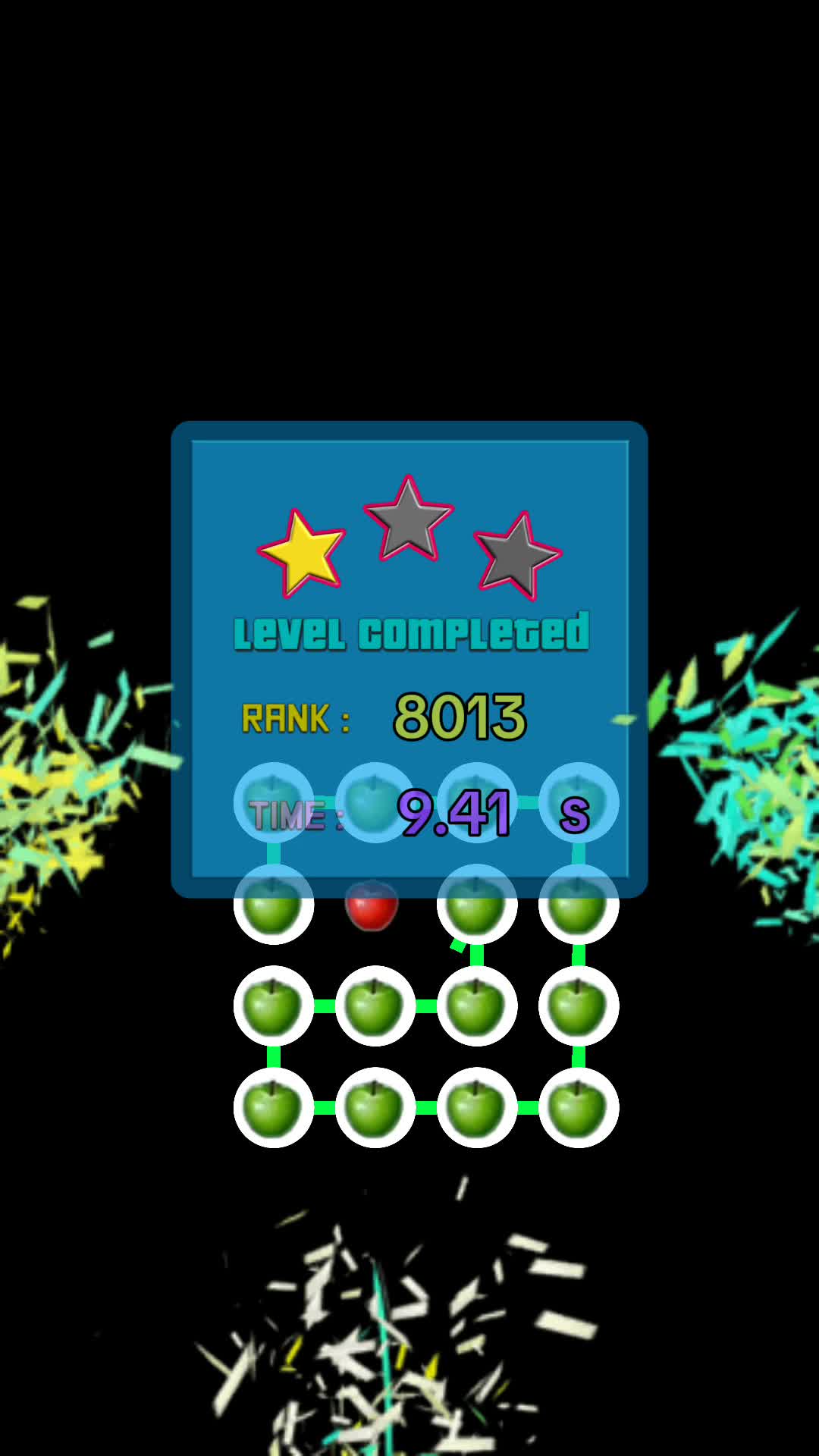Tap the red apple on the board

coord(372,905)
